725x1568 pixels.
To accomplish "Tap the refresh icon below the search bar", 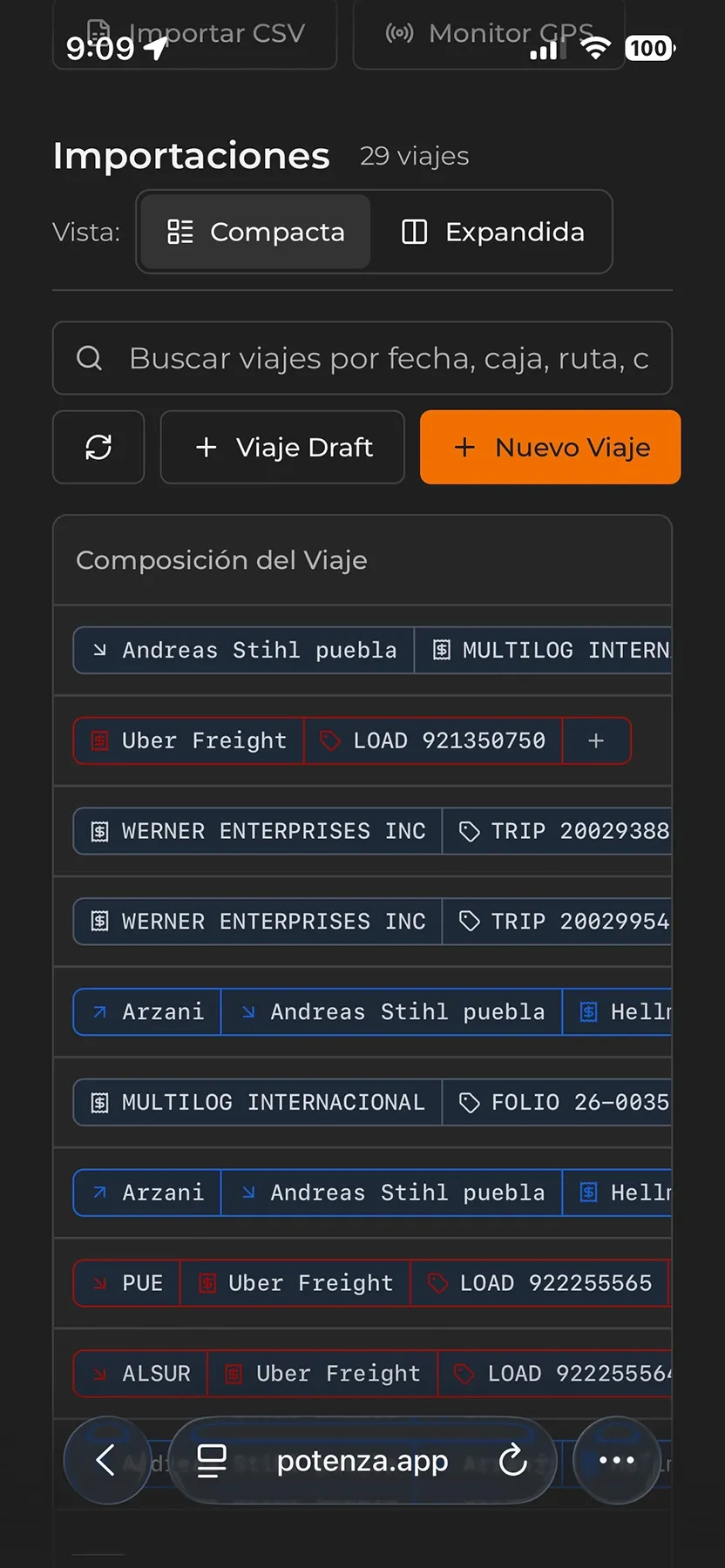I will click(98, 447).
